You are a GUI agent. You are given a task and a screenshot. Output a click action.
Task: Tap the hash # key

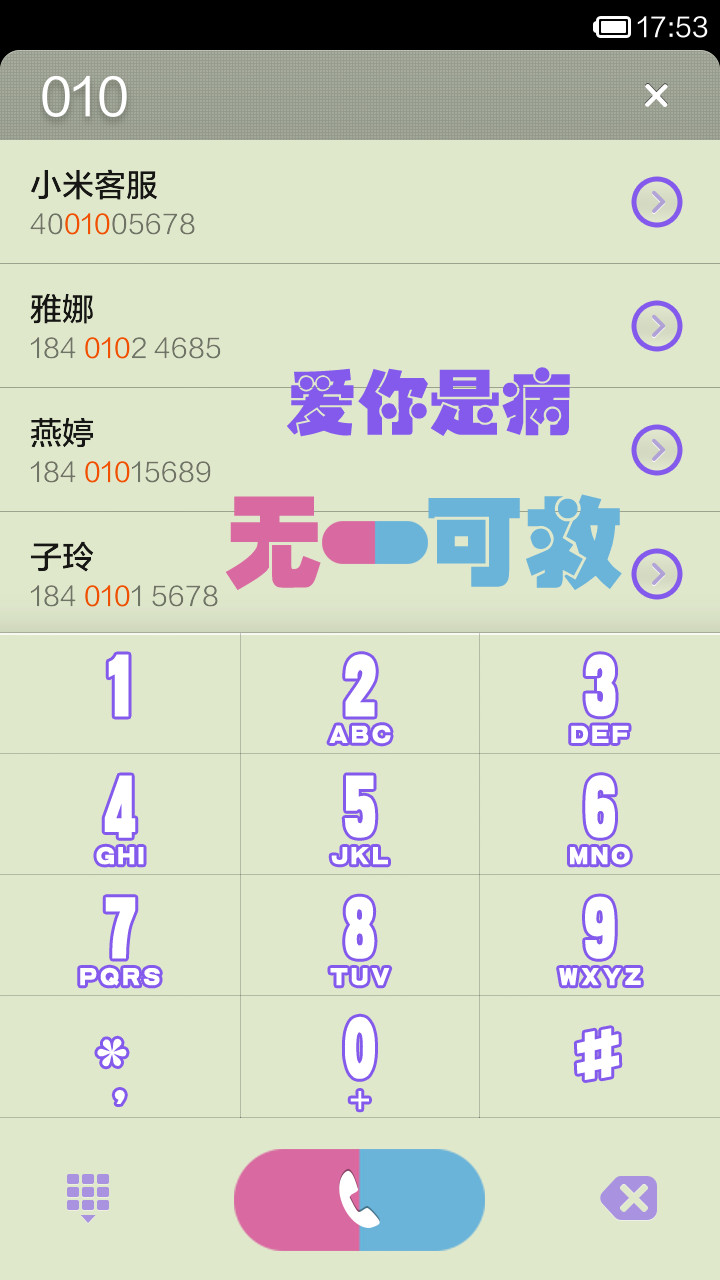[x=600, y=1056]
